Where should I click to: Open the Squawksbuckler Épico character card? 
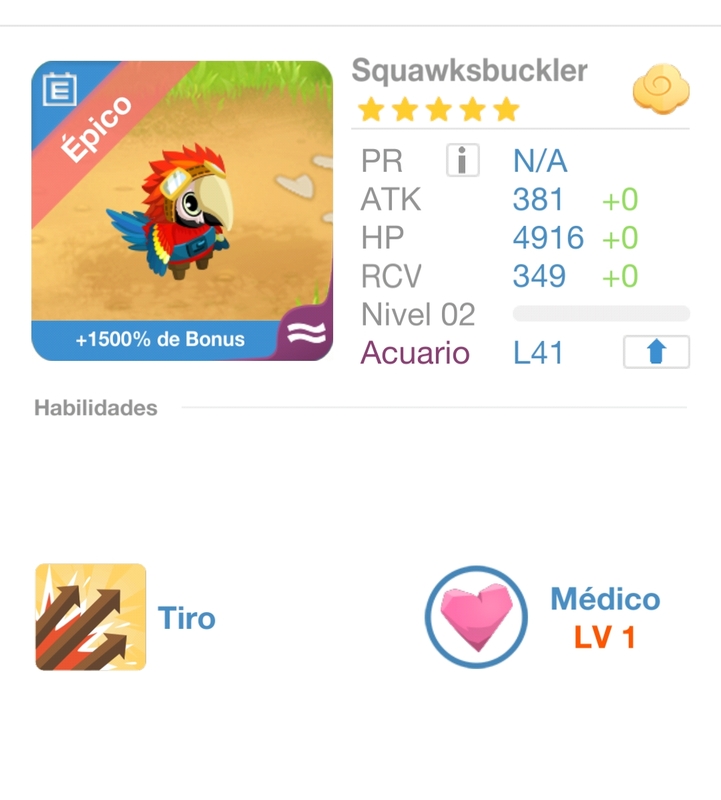[x=182, y=210]
